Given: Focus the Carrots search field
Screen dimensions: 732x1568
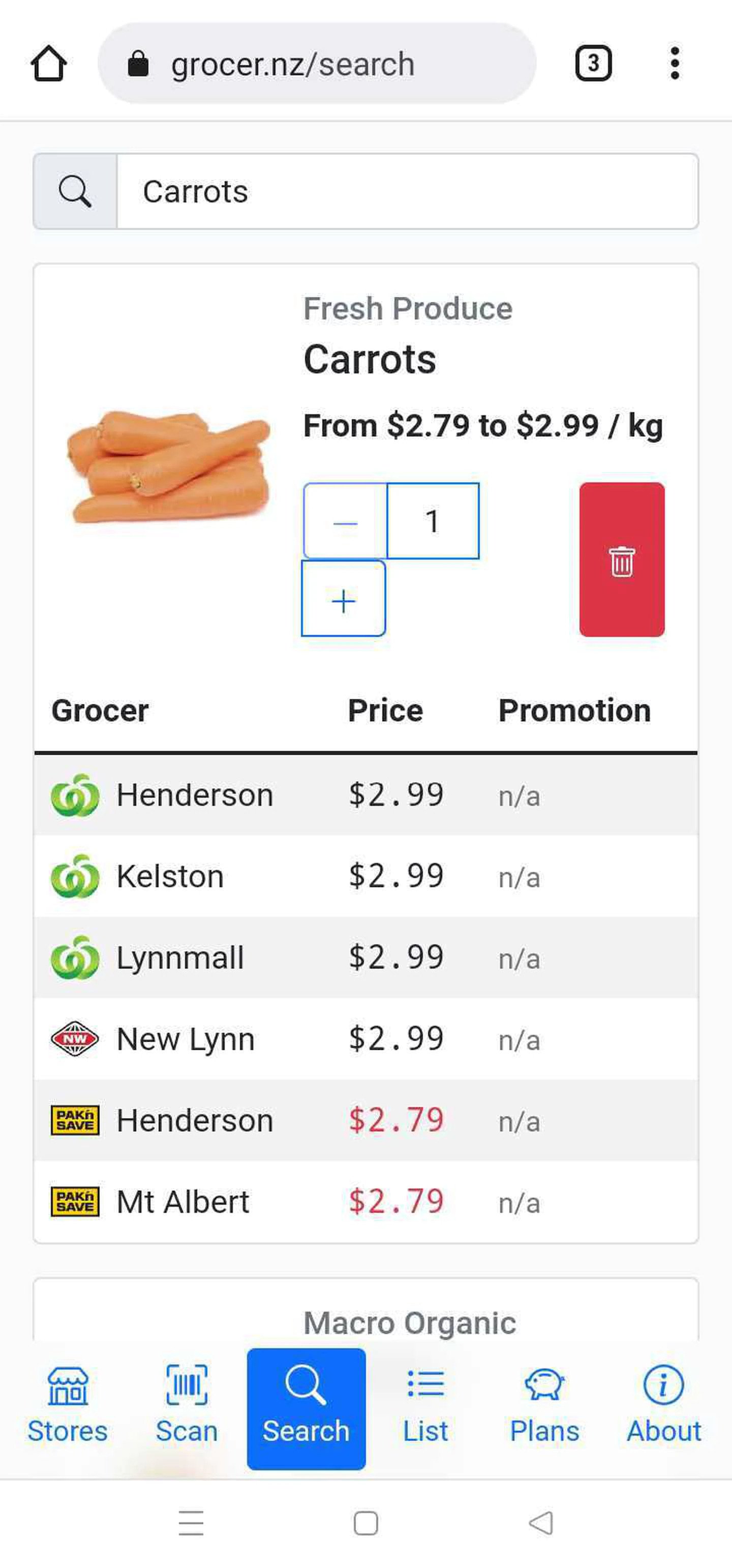Looking at the screenshot, I should pyautogui.click(x=407, y=192).
